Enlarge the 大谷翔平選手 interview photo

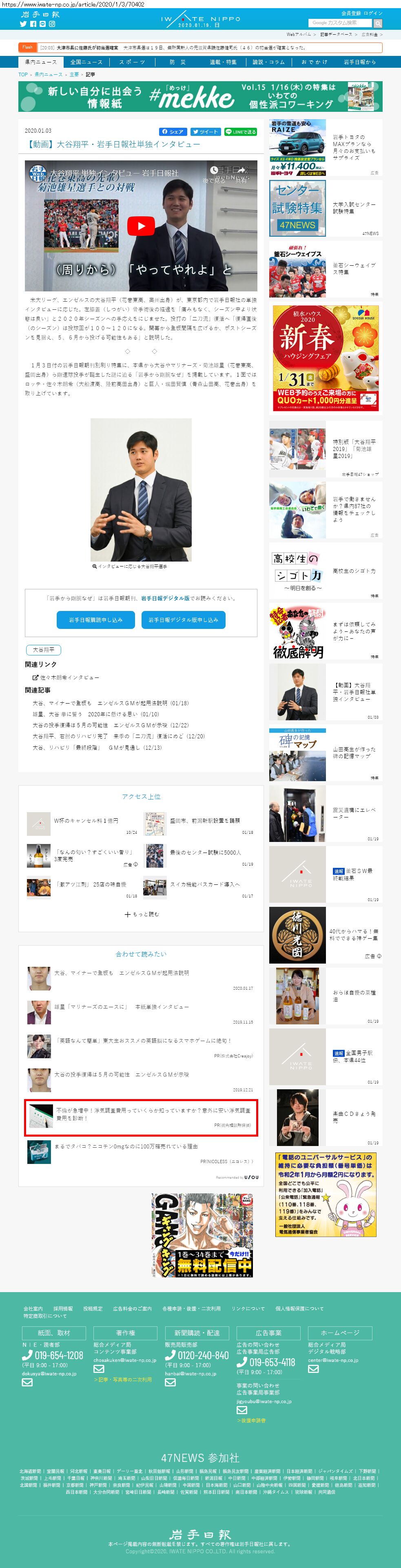pyautogui.click(x=141, y=490)
